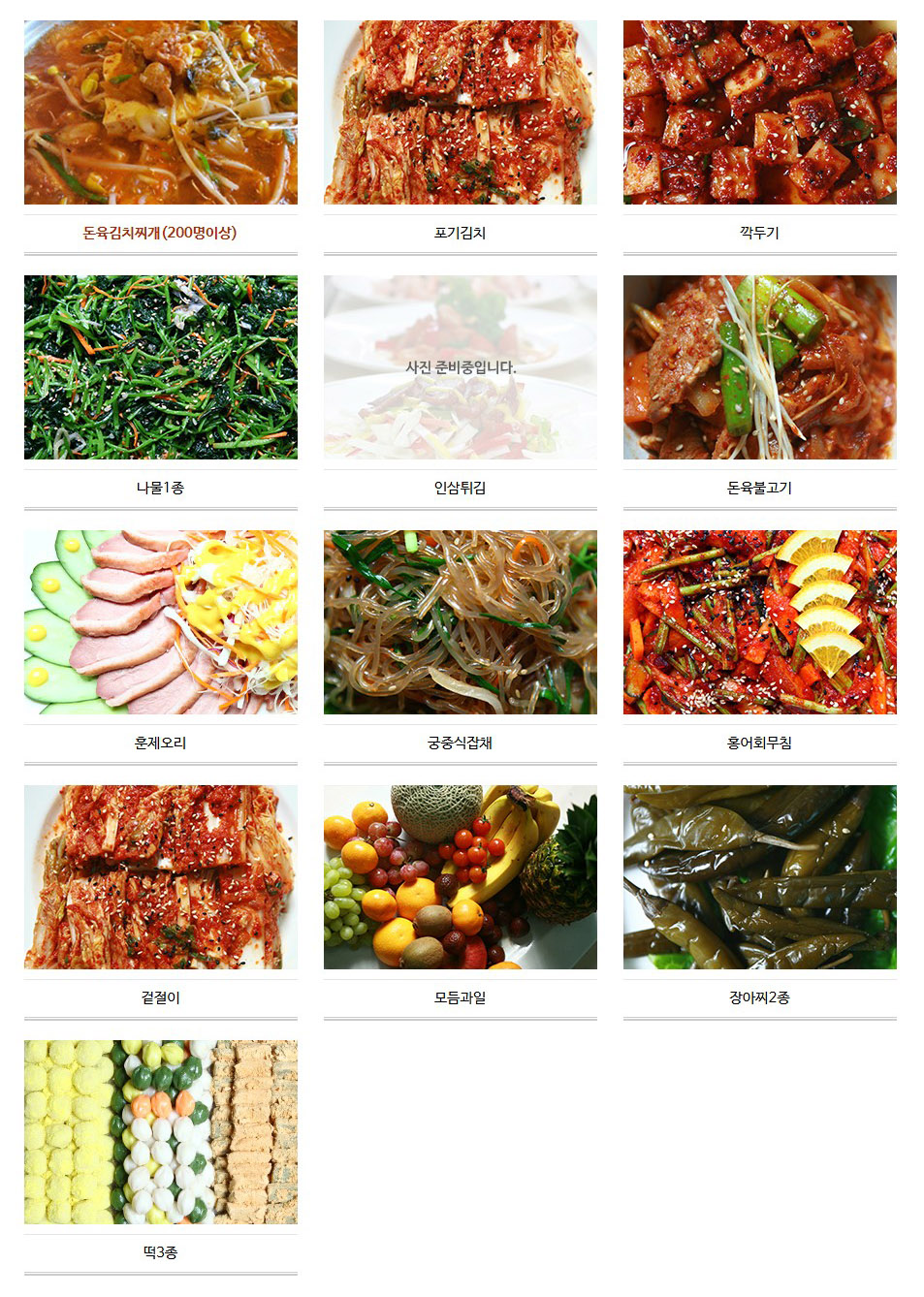View the 포기김치 photo tile

460,113
